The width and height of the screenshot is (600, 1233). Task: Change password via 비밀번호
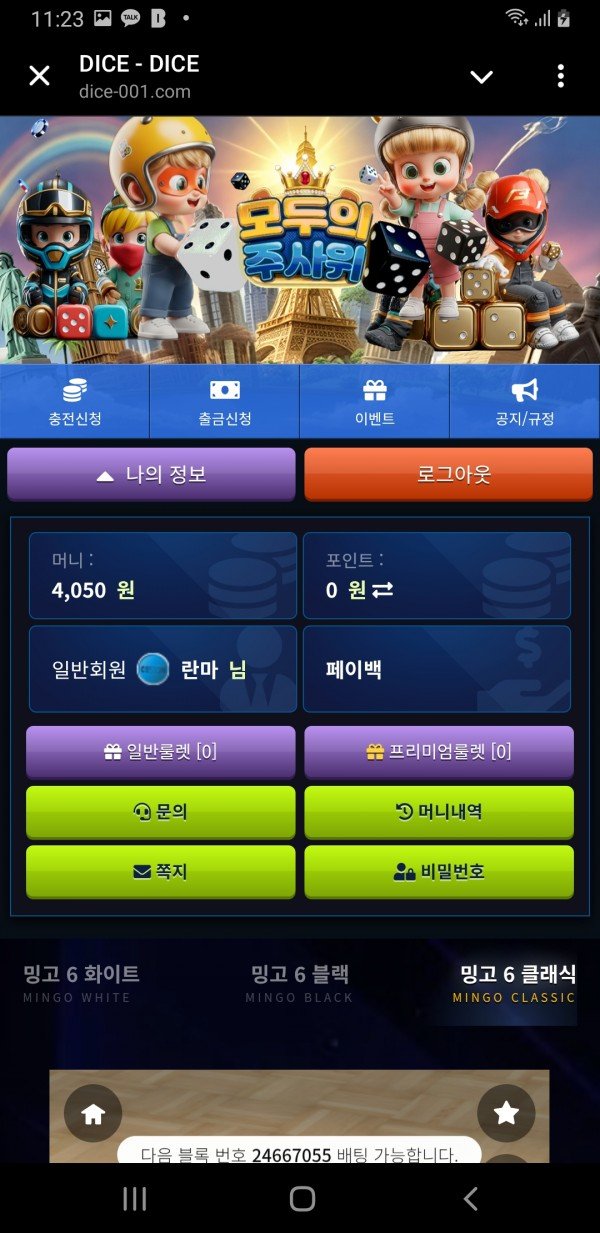coord(438,872)
